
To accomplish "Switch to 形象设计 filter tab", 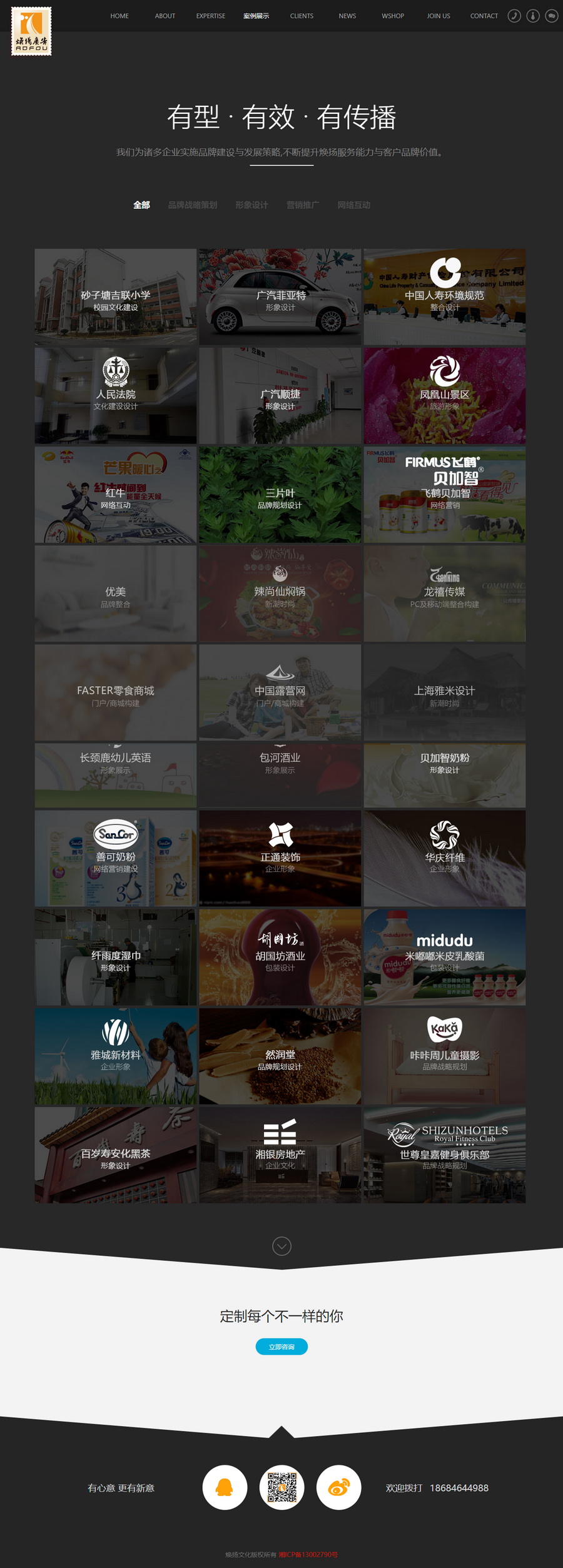I will click(x=251, y=205).
